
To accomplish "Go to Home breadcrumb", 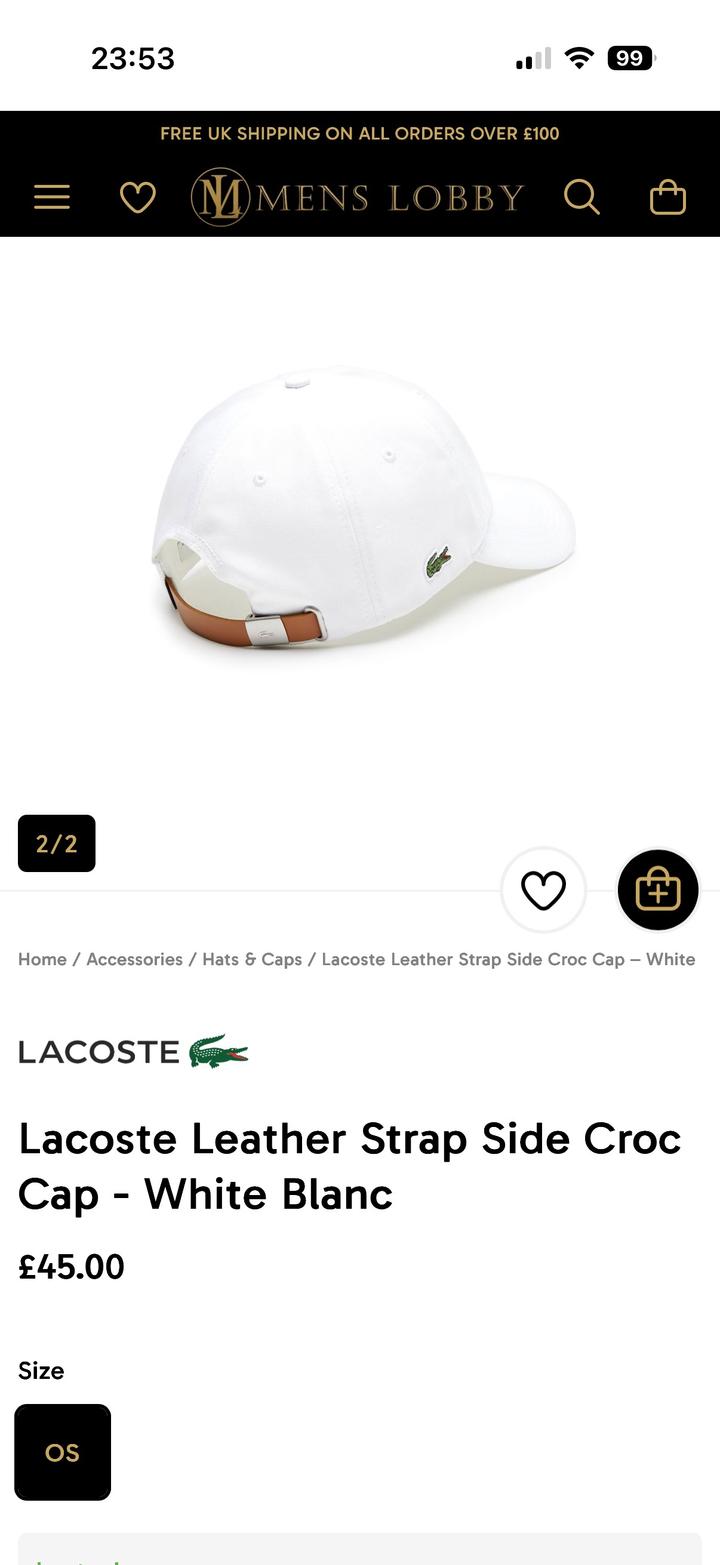I will pos(42,959).
